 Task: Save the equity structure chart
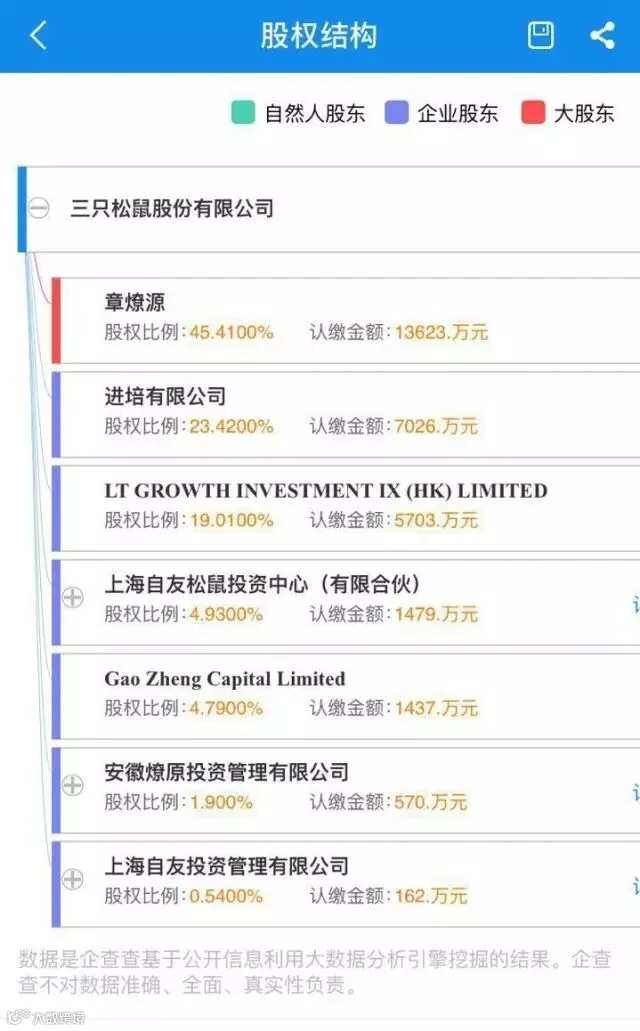(540, 36)
